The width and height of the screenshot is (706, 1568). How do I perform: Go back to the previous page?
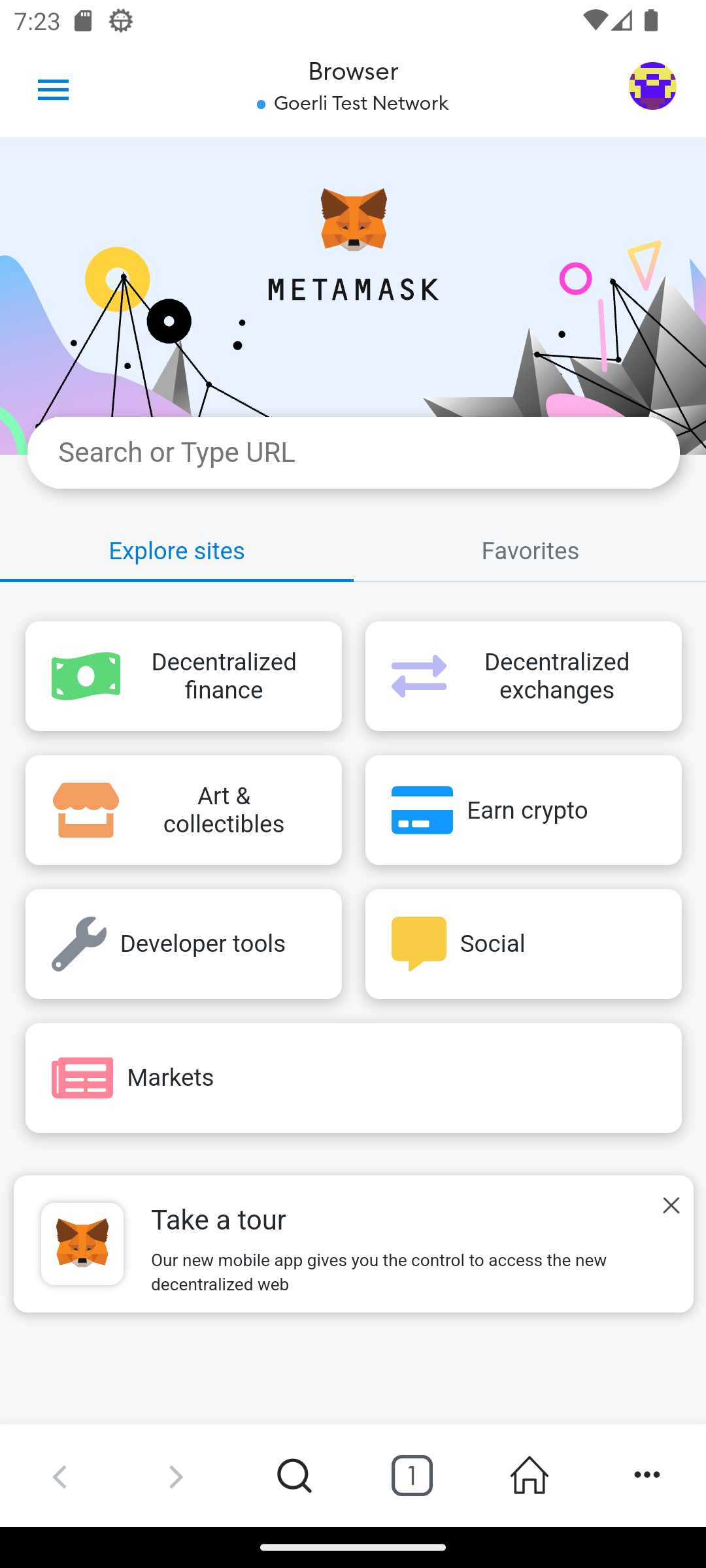[x=59, y=1477]
